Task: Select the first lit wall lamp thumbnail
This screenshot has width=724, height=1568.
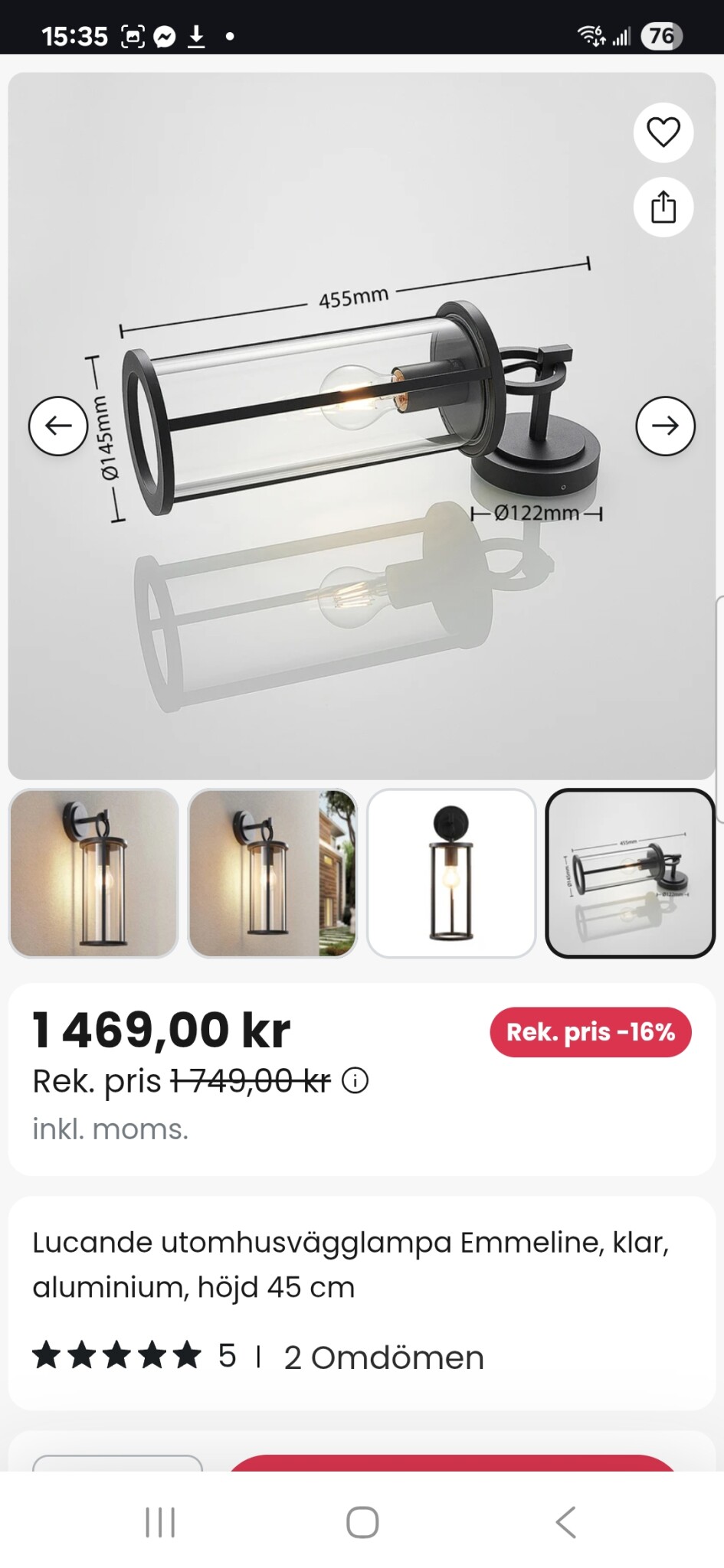Action: click(93, 873)
